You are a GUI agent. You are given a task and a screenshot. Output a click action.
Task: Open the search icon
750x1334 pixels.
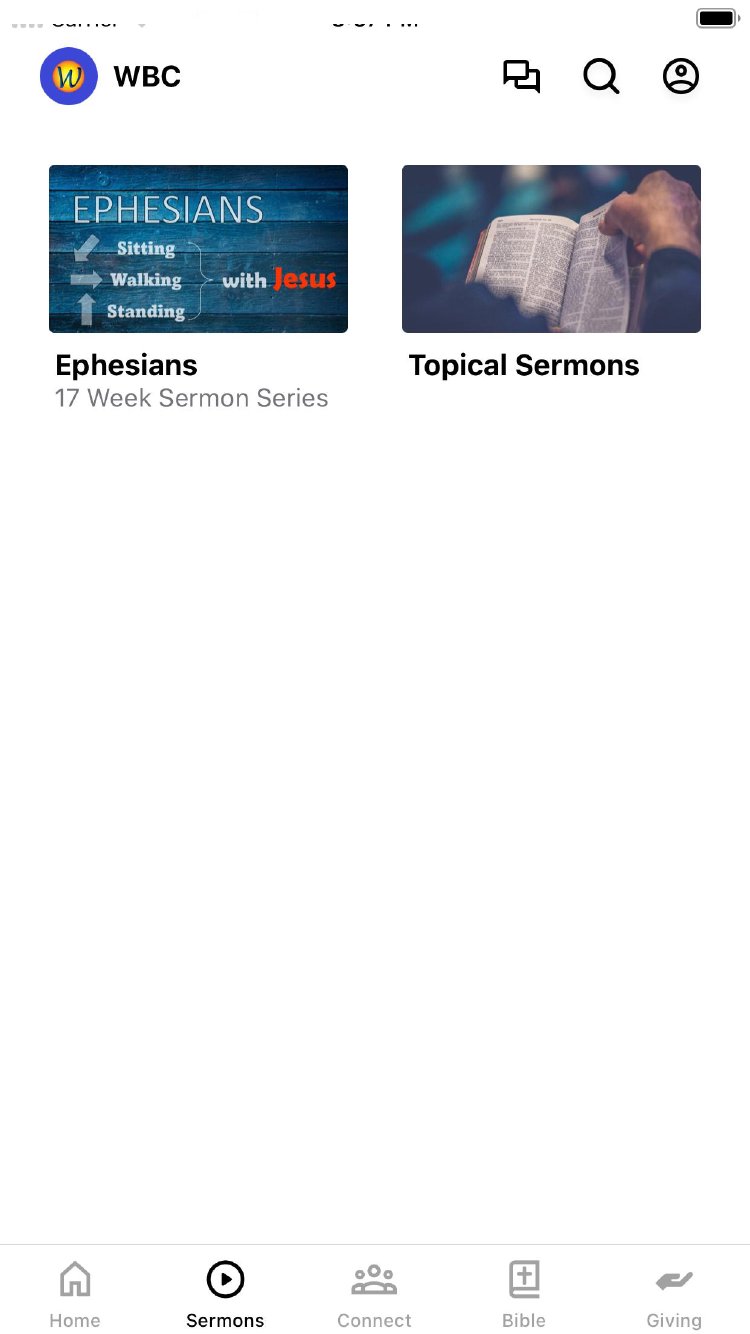point(601,77)
